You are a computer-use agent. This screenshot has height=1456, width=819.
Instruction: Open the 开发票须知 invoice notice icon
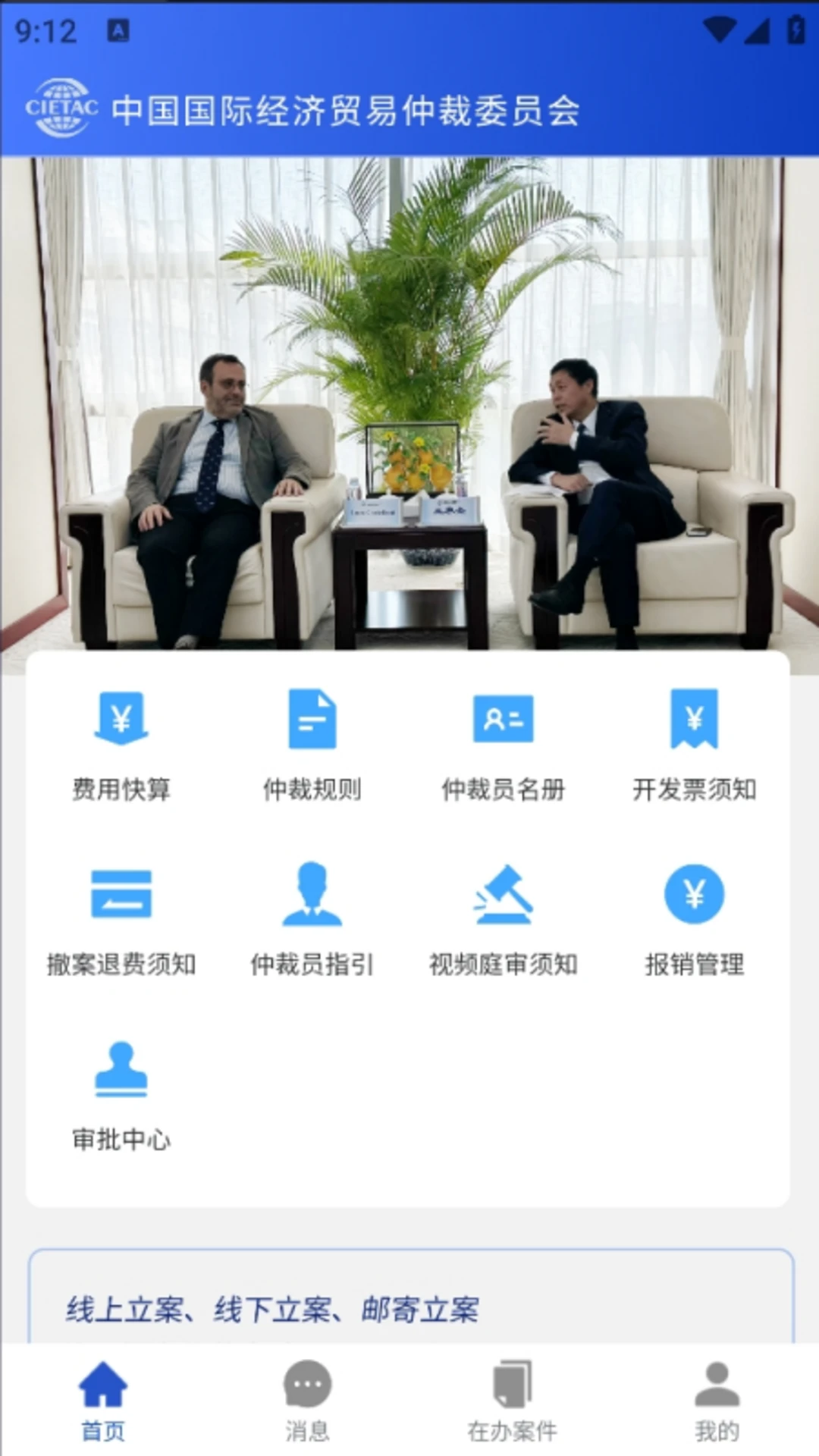[x=694, y=719]
